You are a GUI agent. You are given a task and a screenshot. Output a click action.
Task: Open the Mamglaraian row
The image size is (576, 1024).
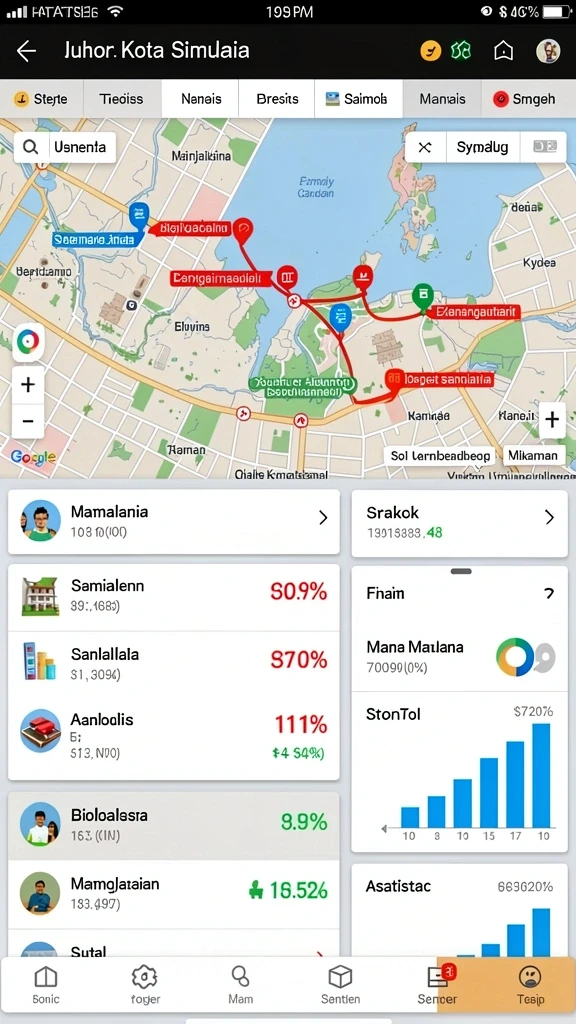(174, 894)
